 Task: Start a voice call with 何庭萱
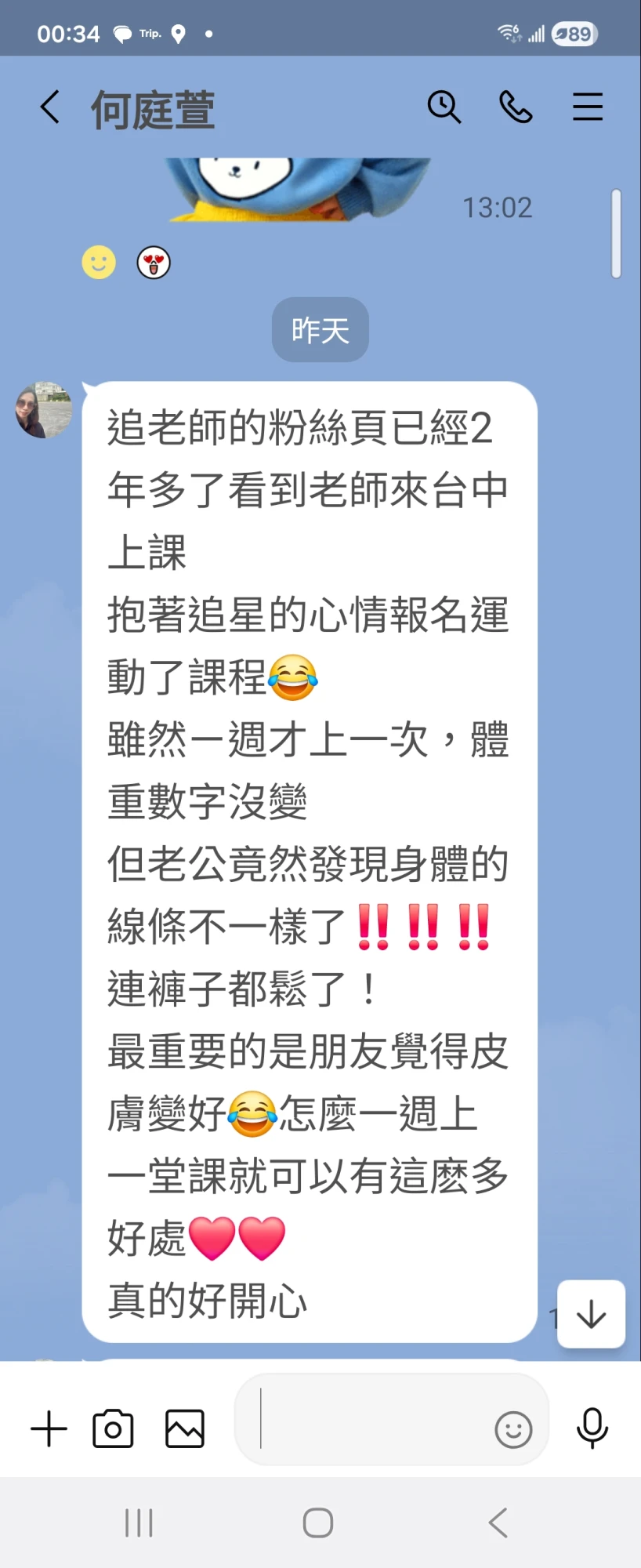pyautogui.click(x=516, y=107)
